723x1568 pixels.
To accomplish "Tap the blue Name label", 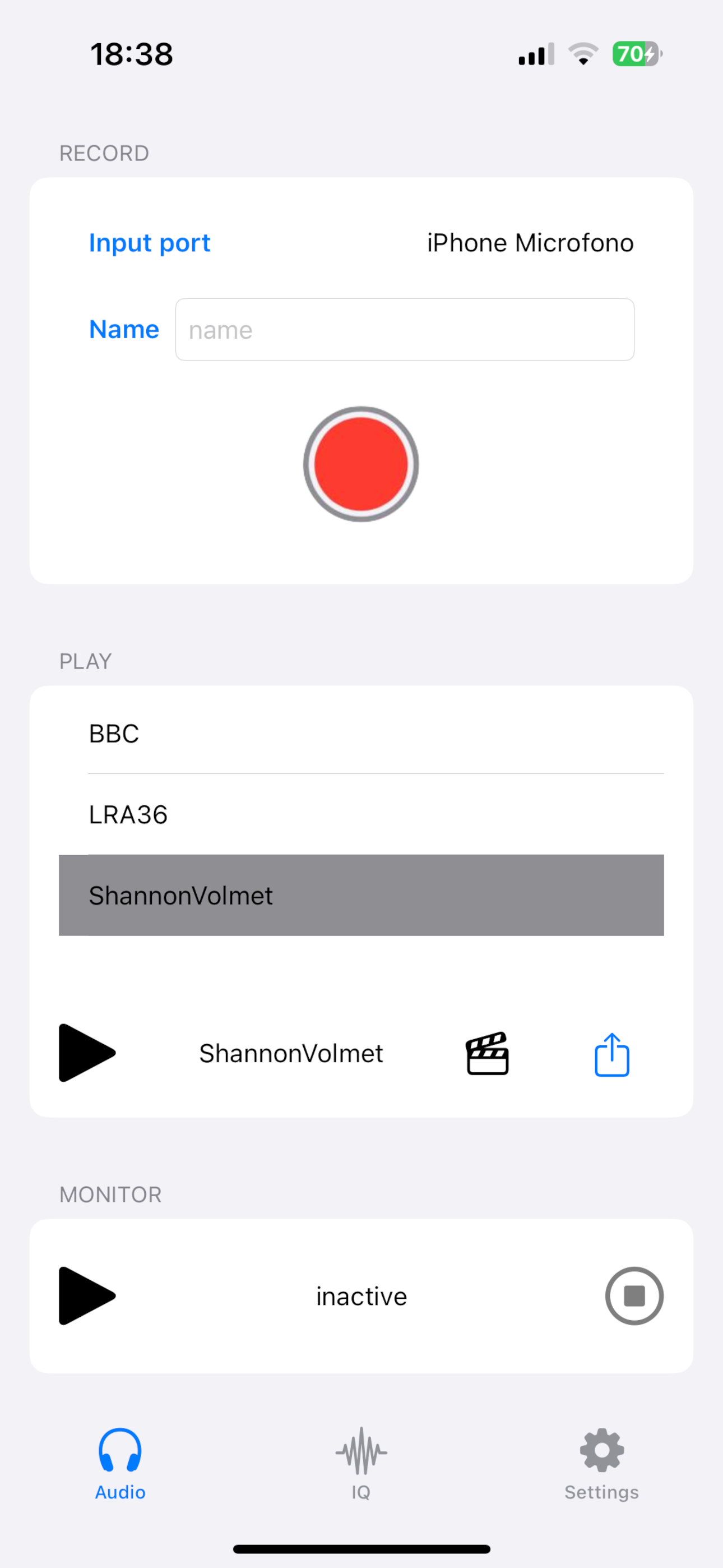I will pos(123,329).
